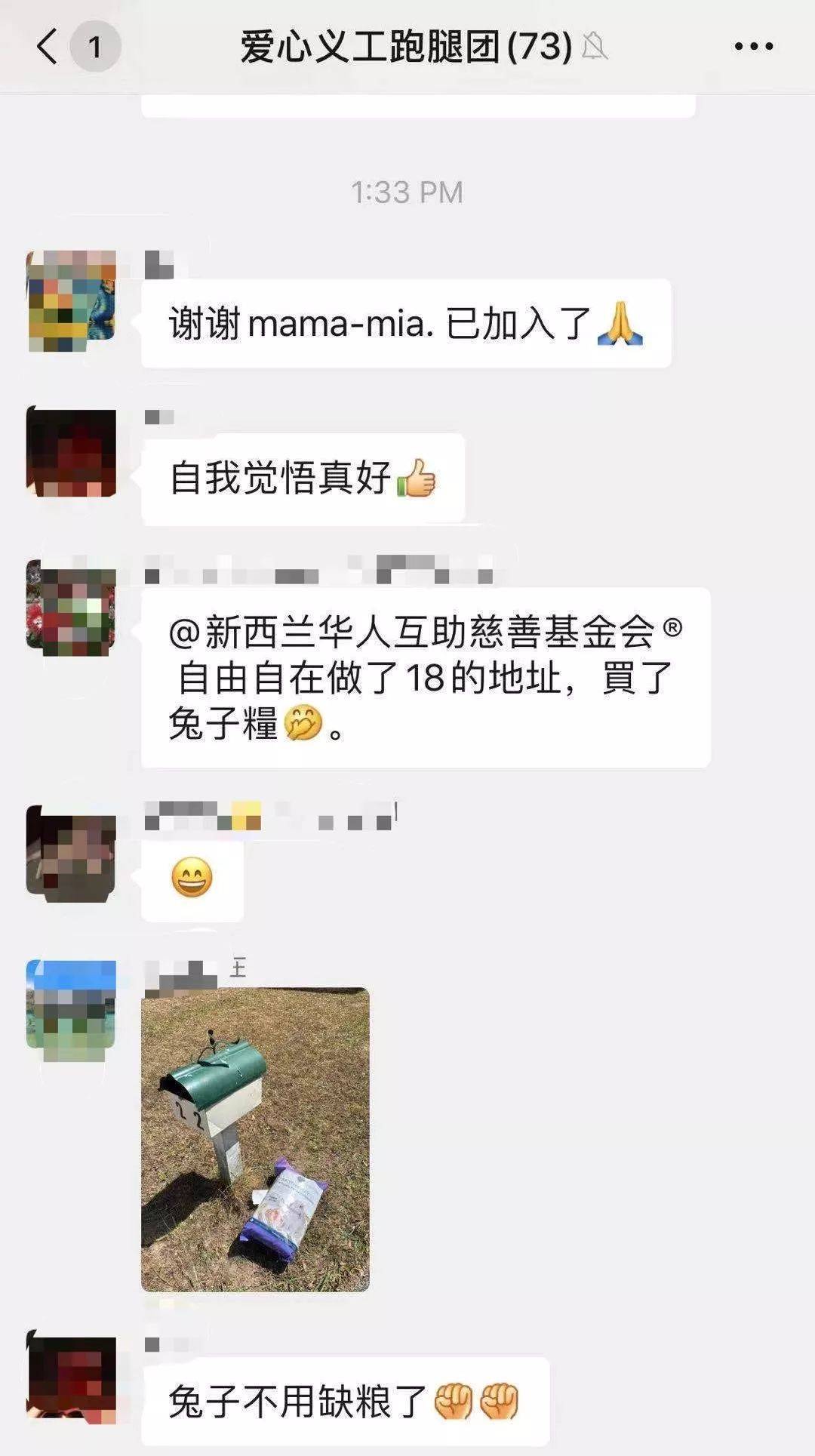The image size is (815, 1456).
Task: Tap avatar of the smiley emoji sender
Action: tap(72, 853)
